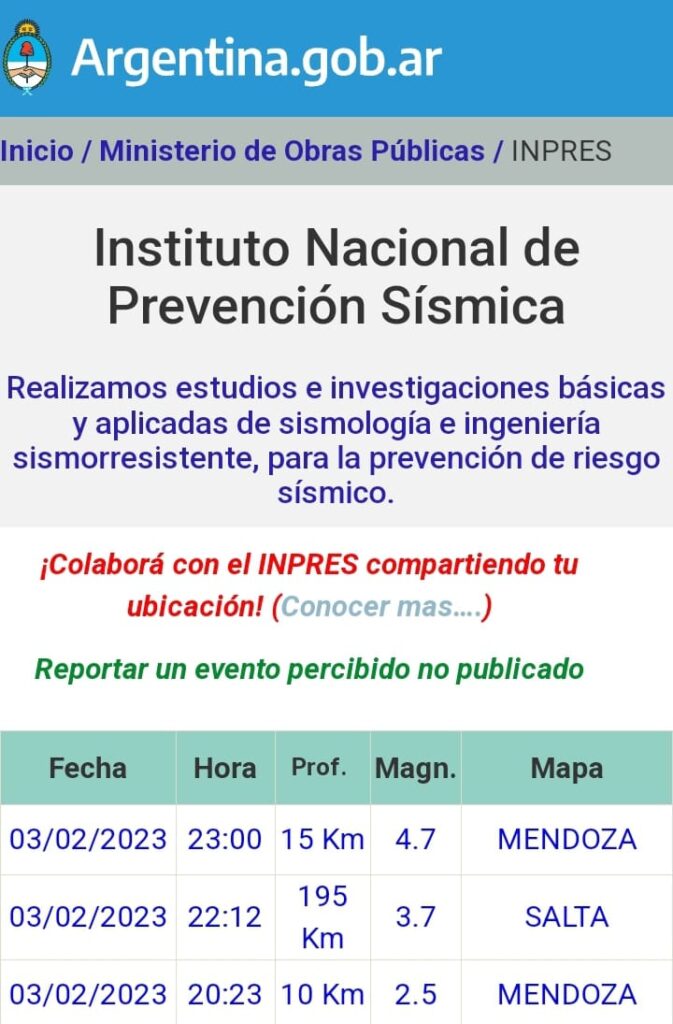Image resolution: width=673 pixels, height=1024 pixels.
Task: Open the 23:00 MENDOZA magnitude 4.7 map
Action: point(566,839)
